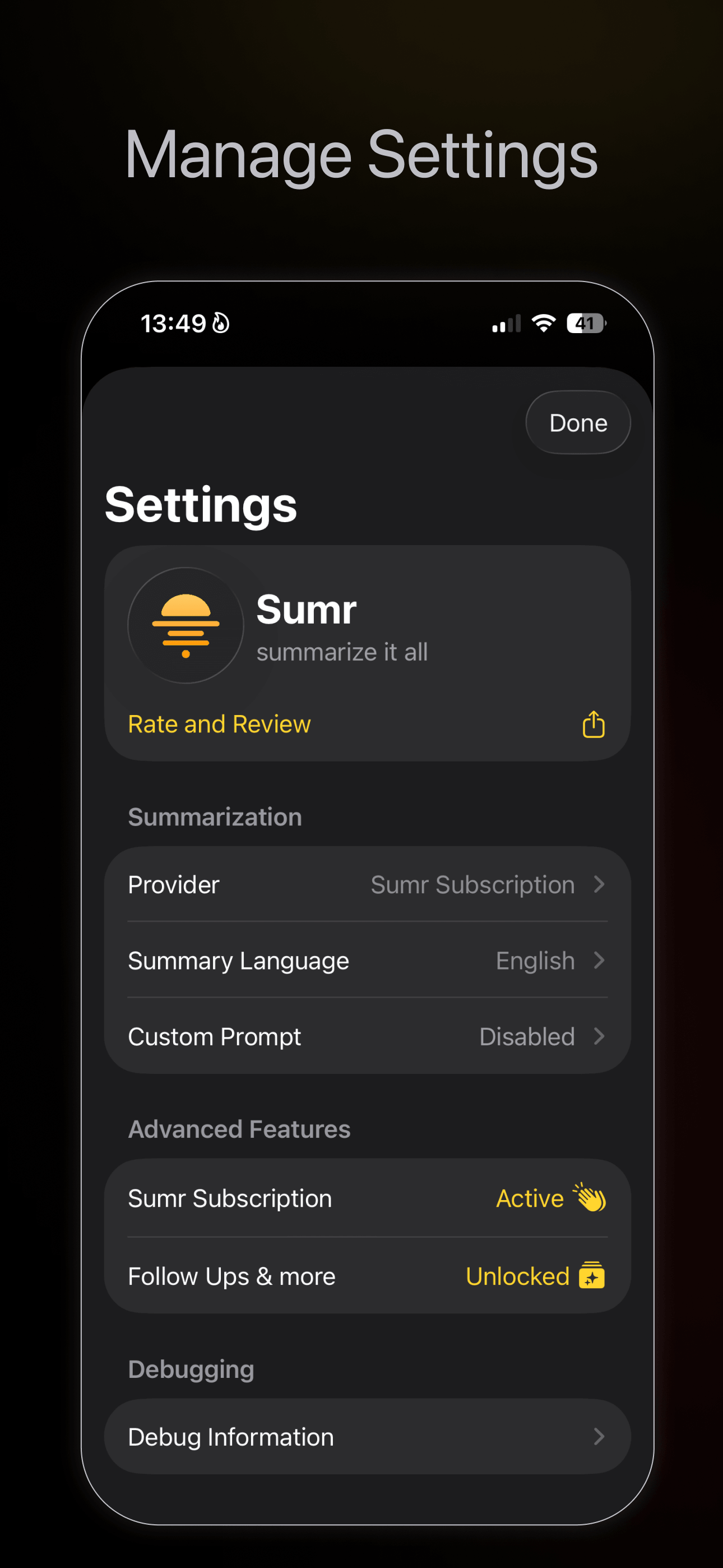Select the Advanced Features section header
723x1568 pixels.
(x=239, y=1128)
